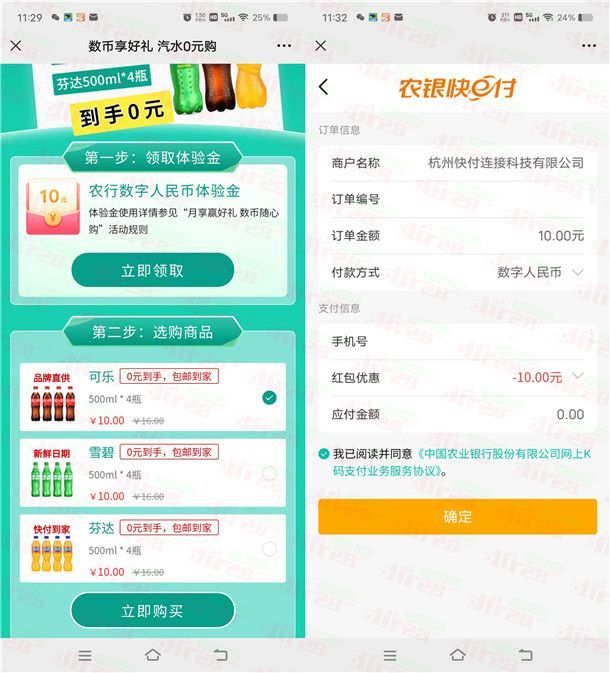
Task: Tap the 立即购买 button
Action: click(152, 610)
